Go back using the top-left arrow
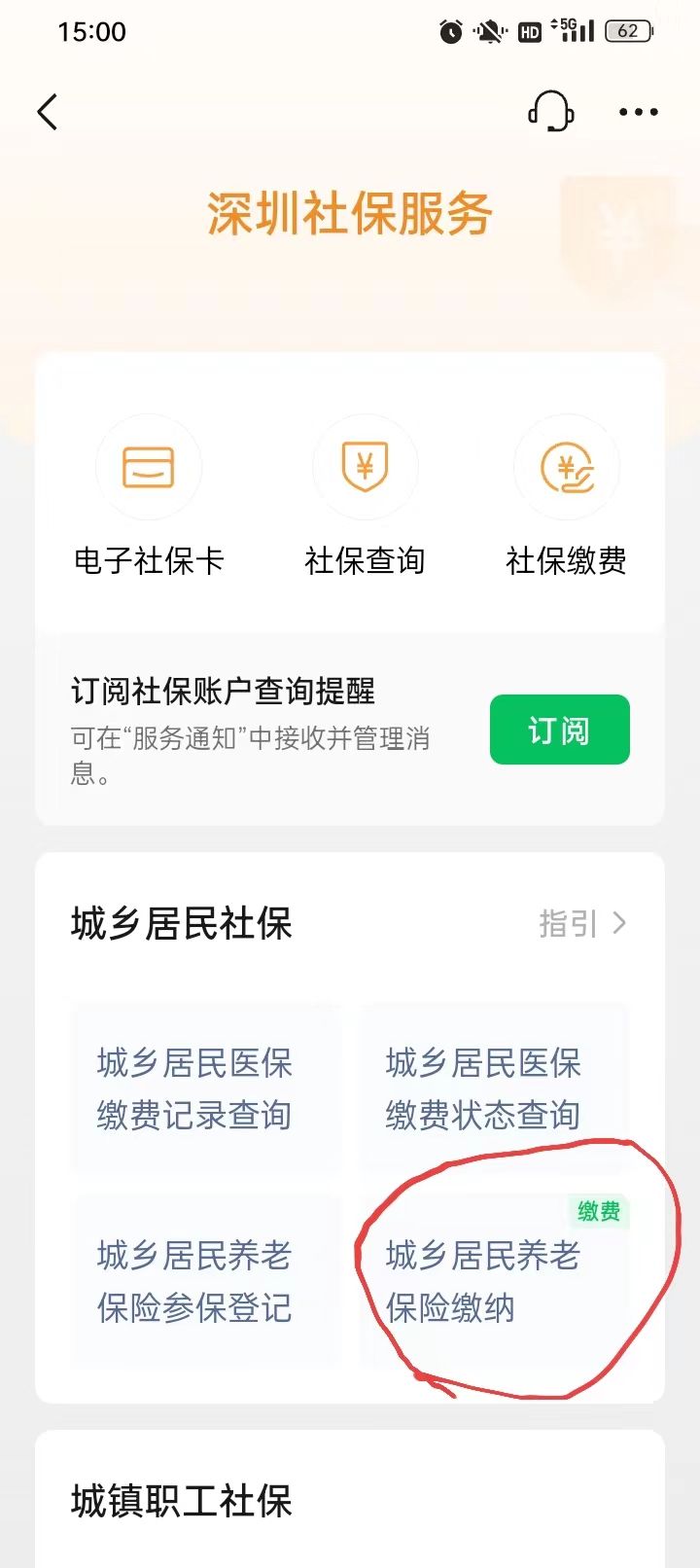Image resolution: width=700 pixels, height=1568 pixels. (48, 112)
